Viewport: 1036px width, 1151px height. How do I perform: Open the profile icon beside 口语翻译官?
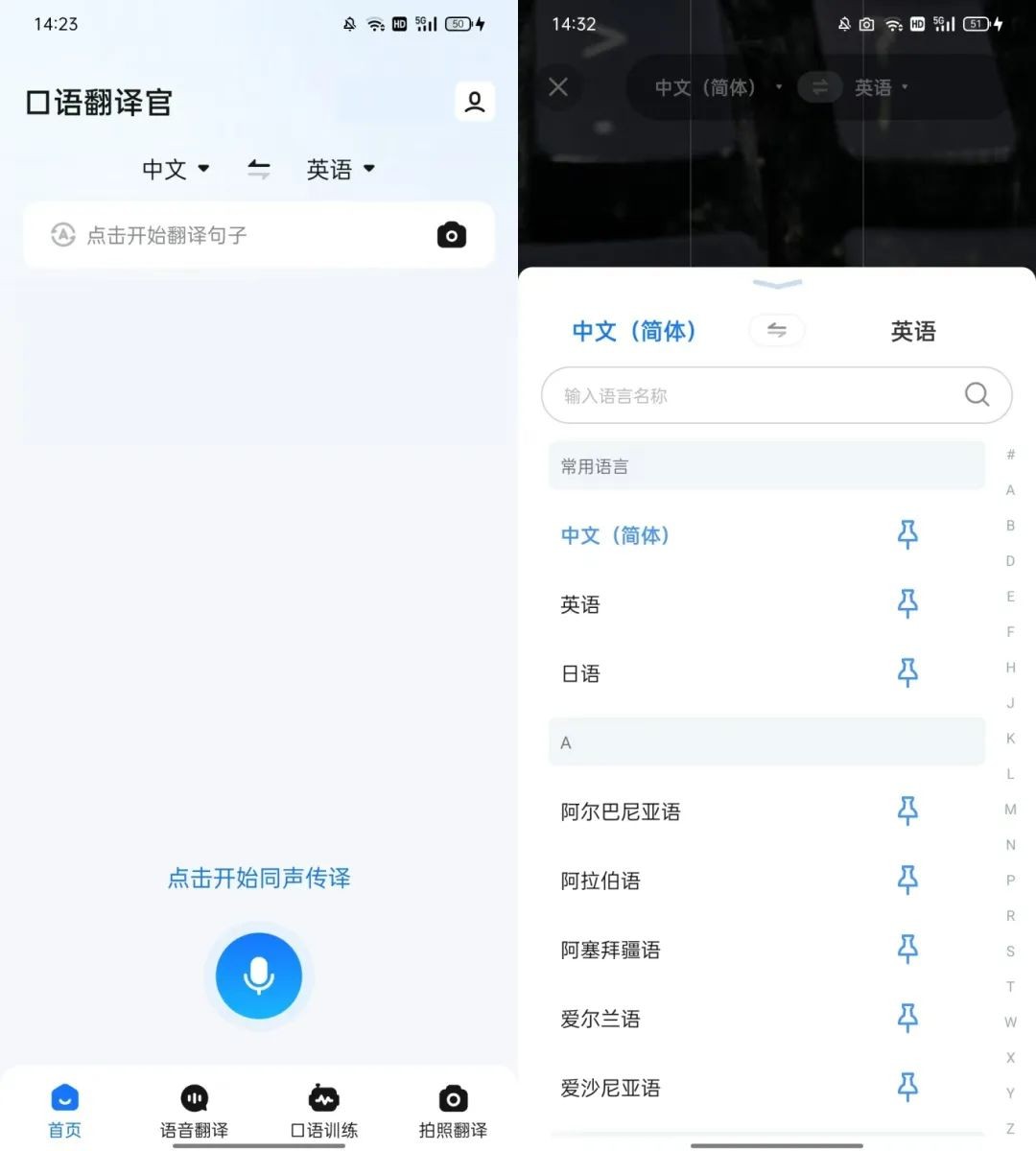(x=474, y=102)
